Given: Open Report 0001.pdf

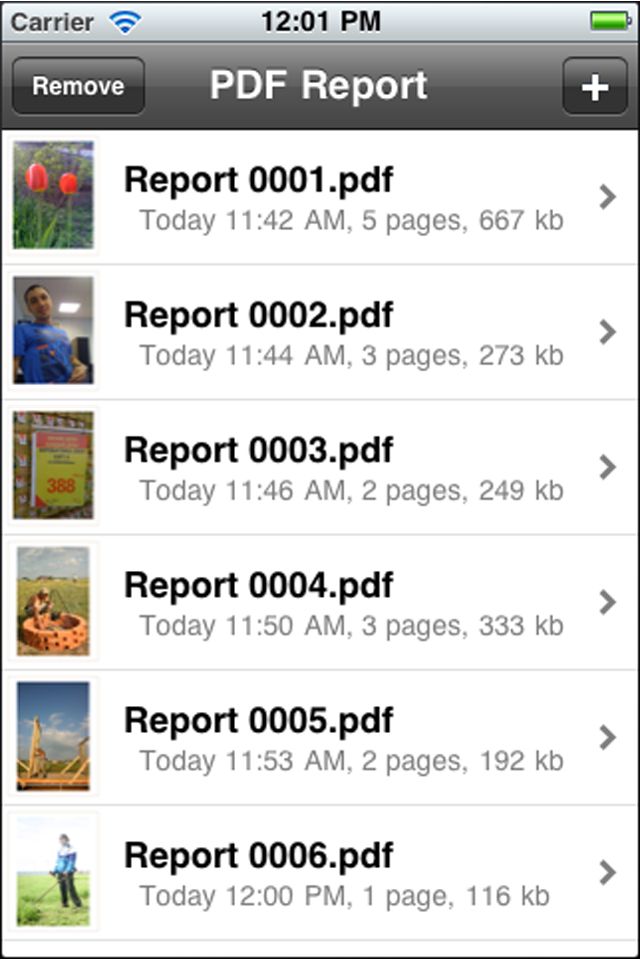Looking at the screenshot, I should tap(320, 197).
